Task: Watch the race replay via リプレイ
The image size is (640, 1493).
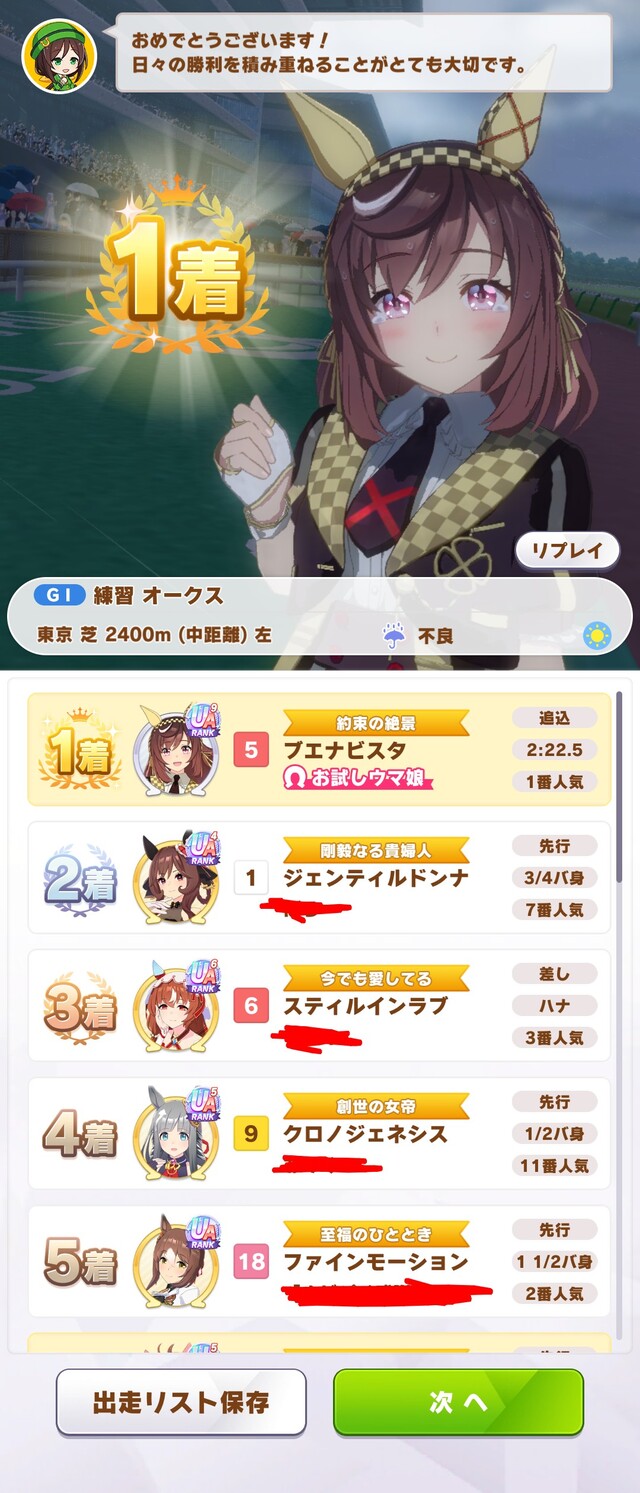Action: (567, 550)
